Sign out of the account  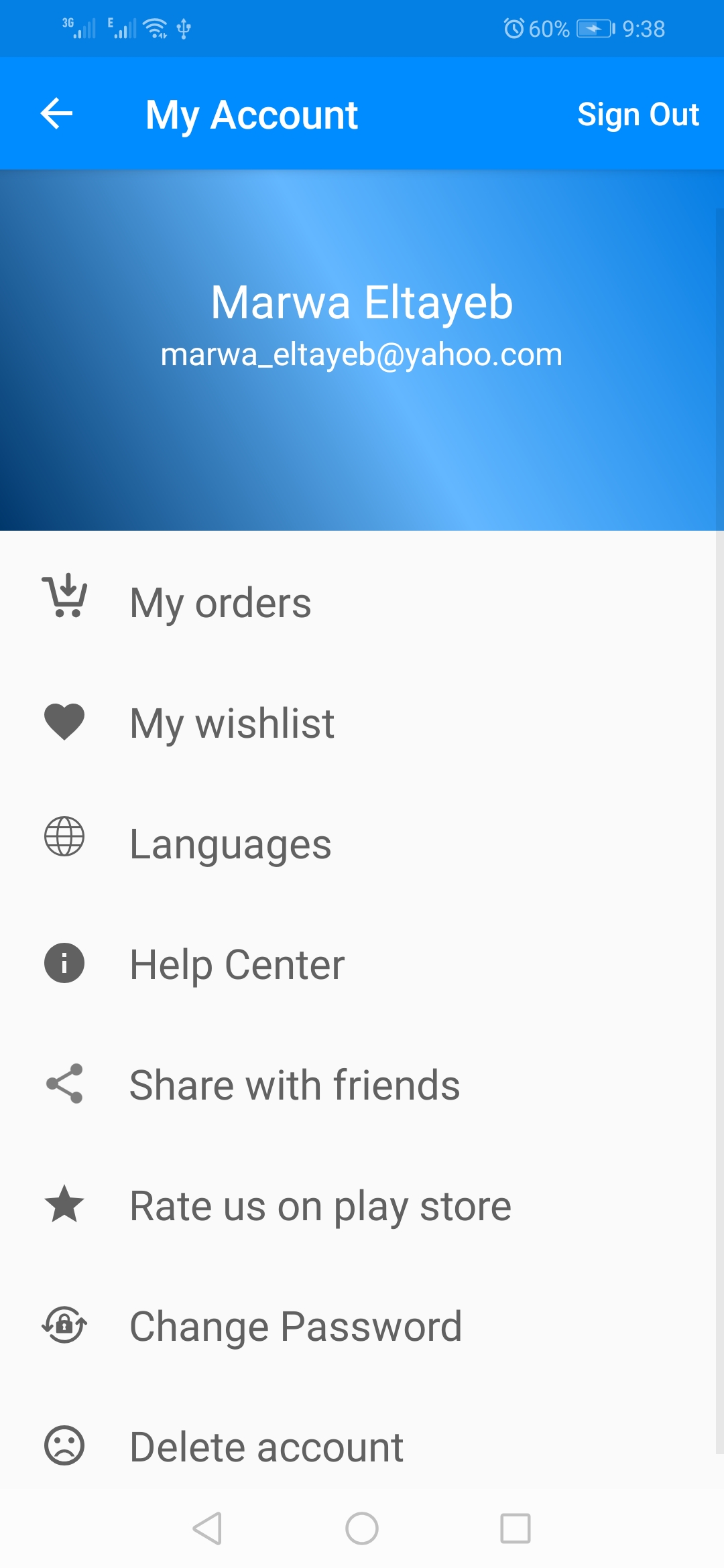pyautogui.click(x=638, y=115)
